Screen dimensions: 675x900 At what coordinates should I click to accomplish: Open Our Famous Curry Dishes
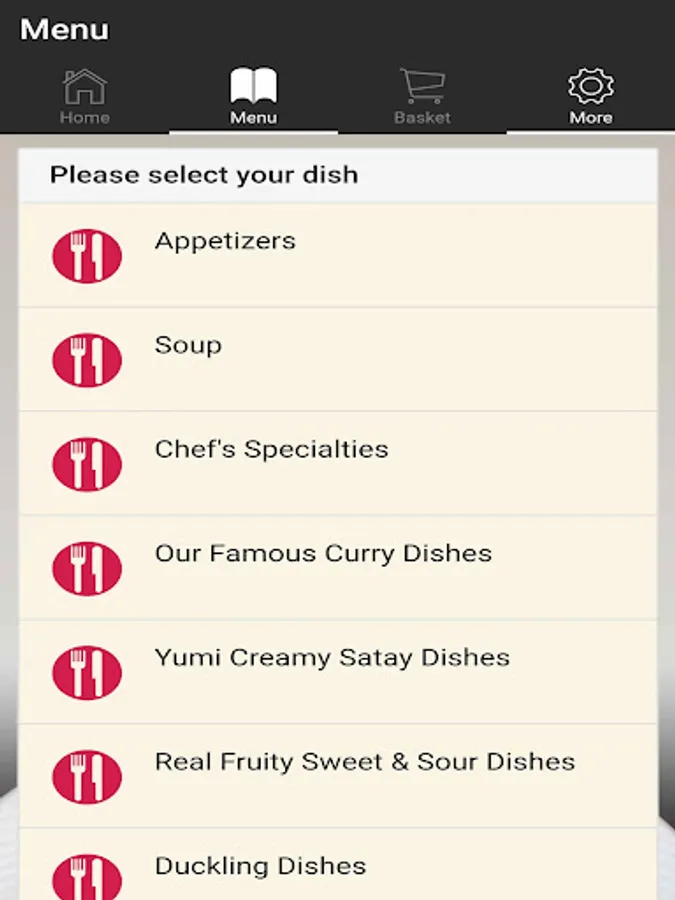tap(338, 567)
